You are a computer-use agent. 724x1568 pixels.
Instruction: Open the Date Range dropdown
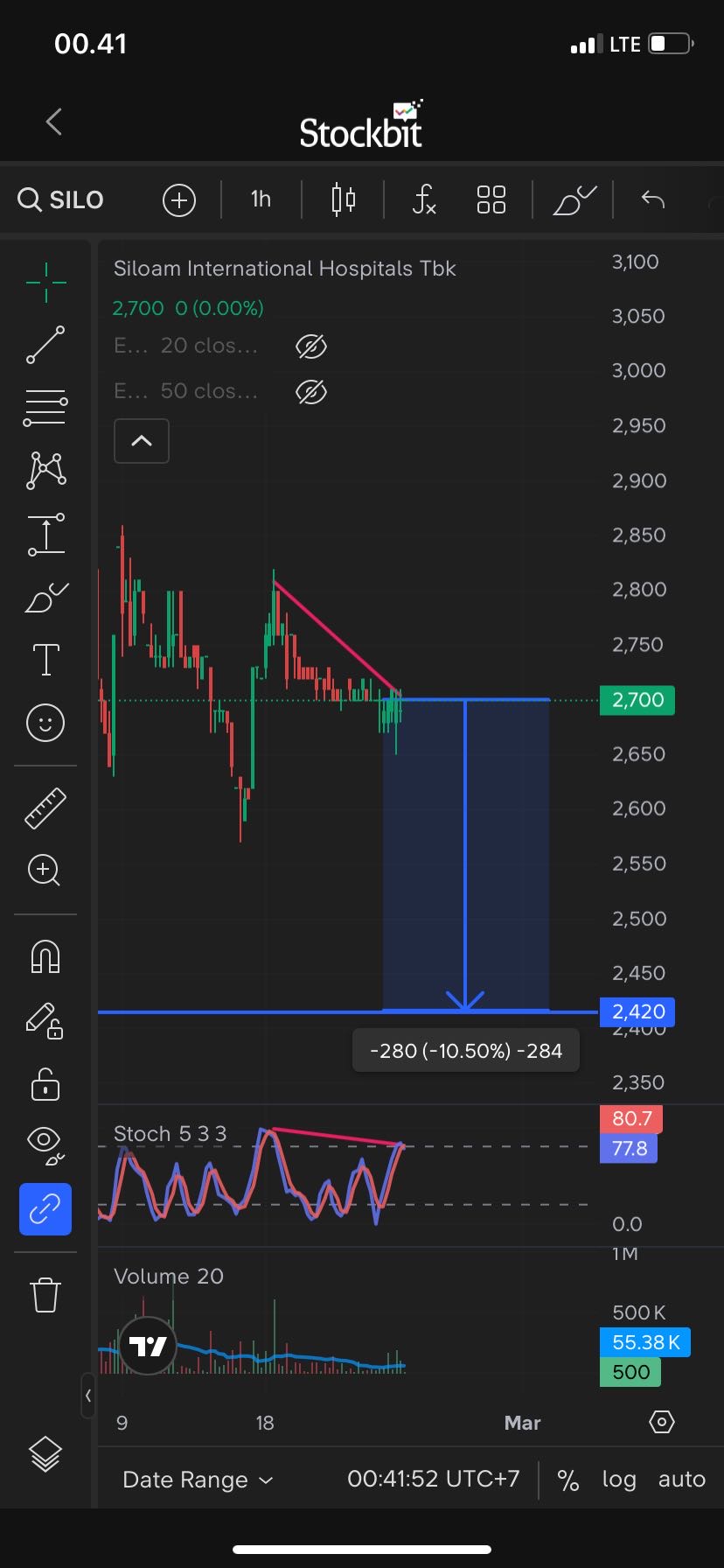(x=198, y=1480)
